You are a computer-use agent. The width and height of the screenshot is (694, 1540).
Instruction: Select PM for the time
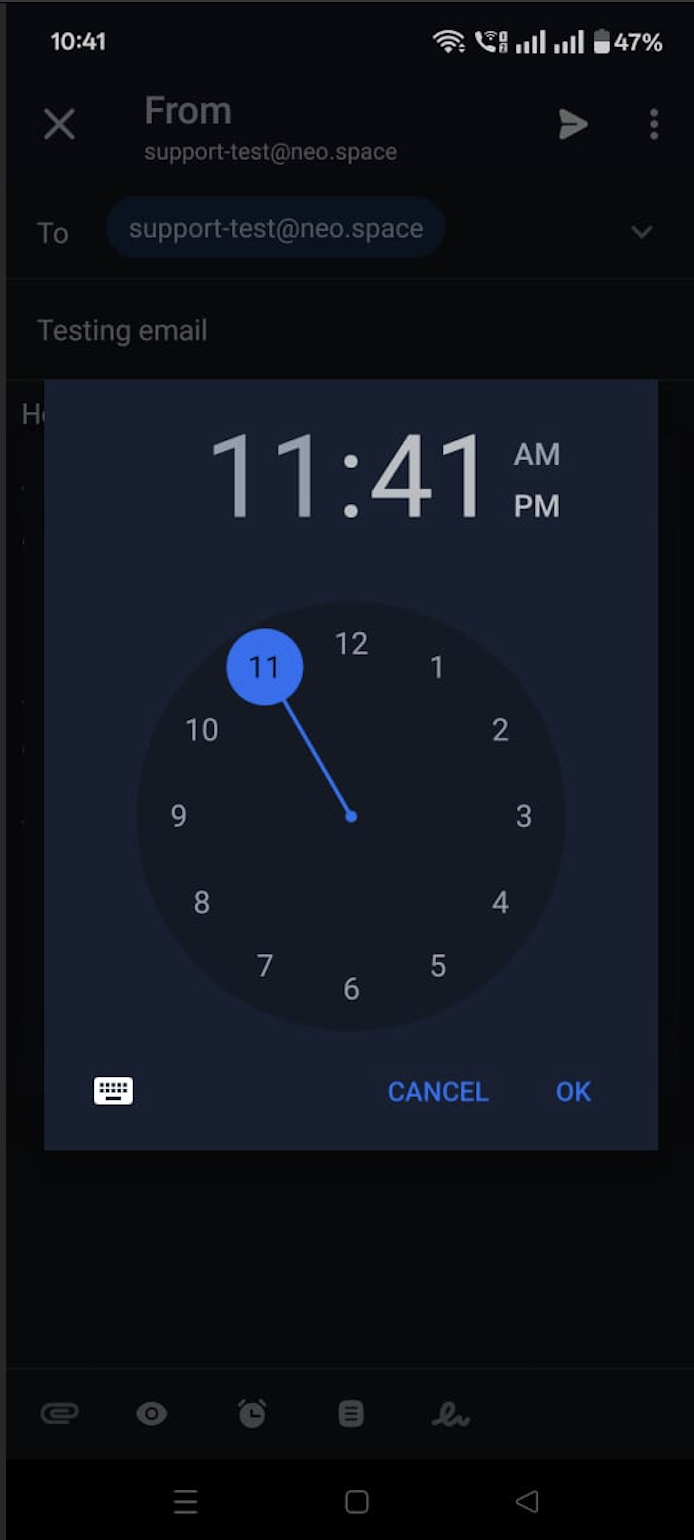pyautogui.click(x=536, y=506)
